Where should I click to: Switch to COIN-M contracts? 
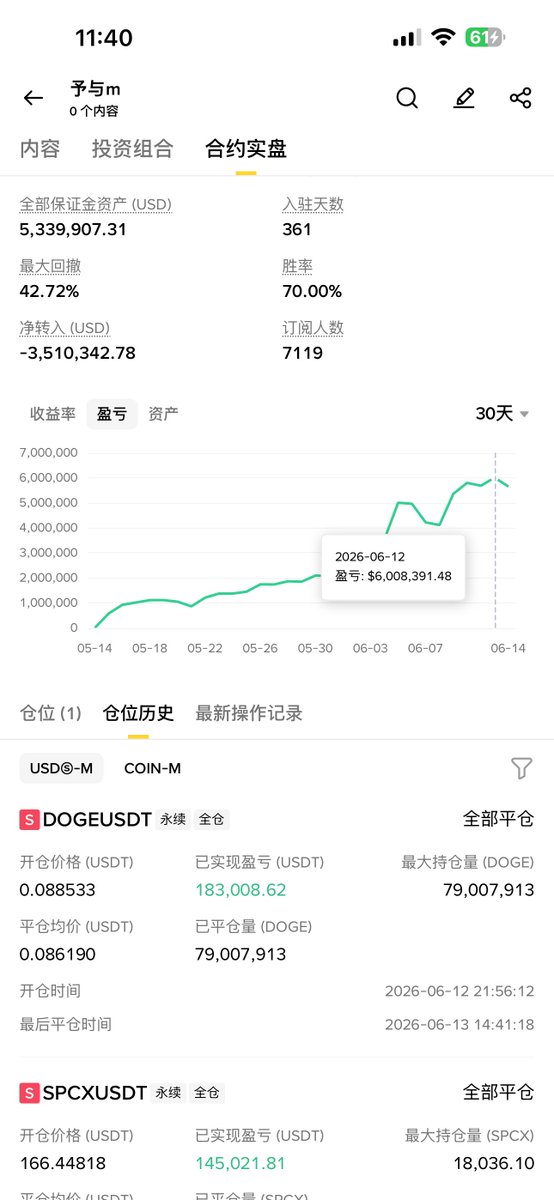[x=152, y=768]
